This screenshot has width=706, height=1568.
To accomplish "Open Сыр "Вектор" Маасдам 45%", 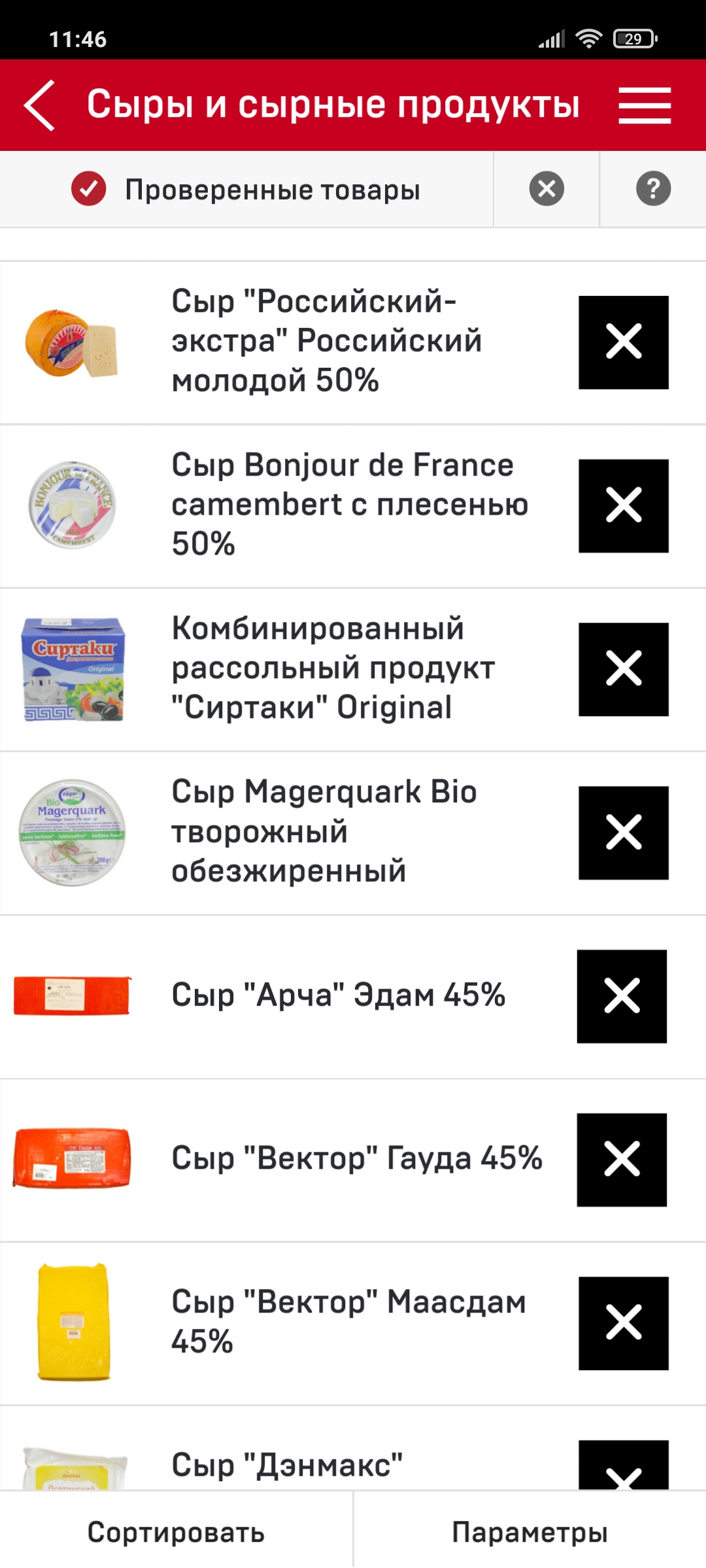I will (x=348, y=1322).
